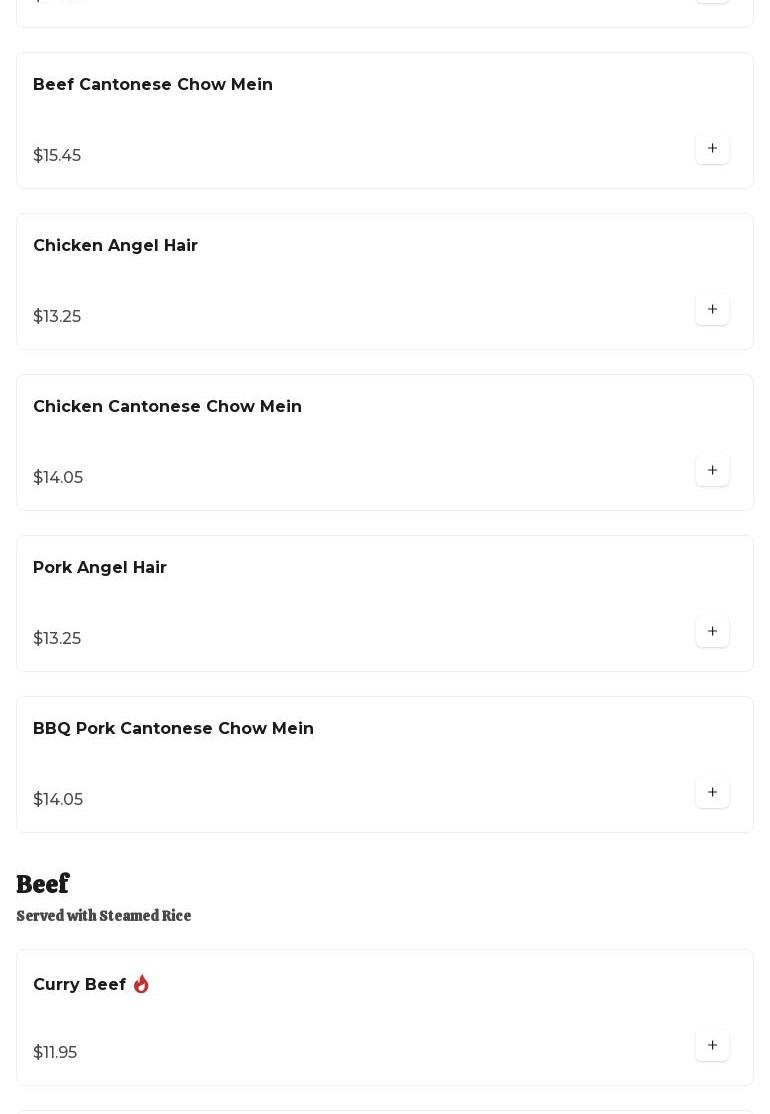
Task: Add Pork Angel Hair to order
Action: 712,631
